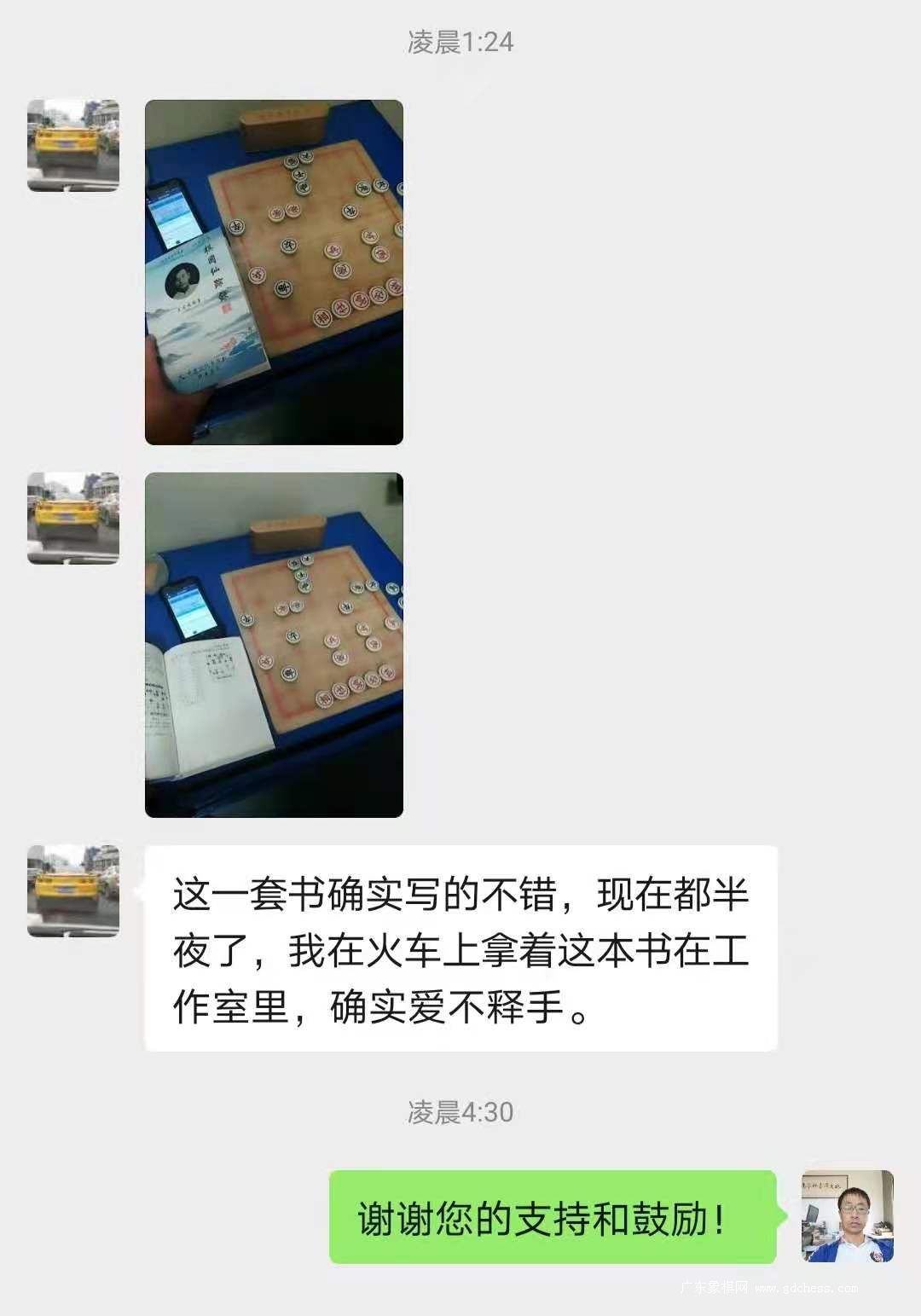The height and width of the screenshot is (1316, 921).
Task: Open your own avatar beside the green reply
Action: click(847, 1216)
